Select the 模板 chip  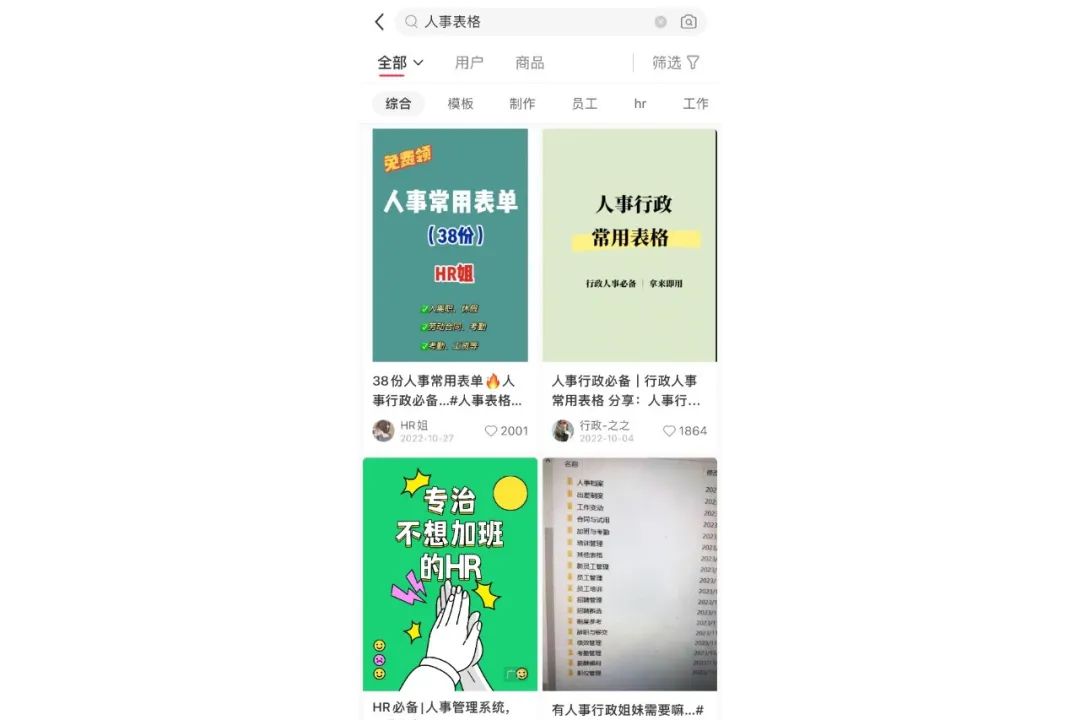pos(461,104)
